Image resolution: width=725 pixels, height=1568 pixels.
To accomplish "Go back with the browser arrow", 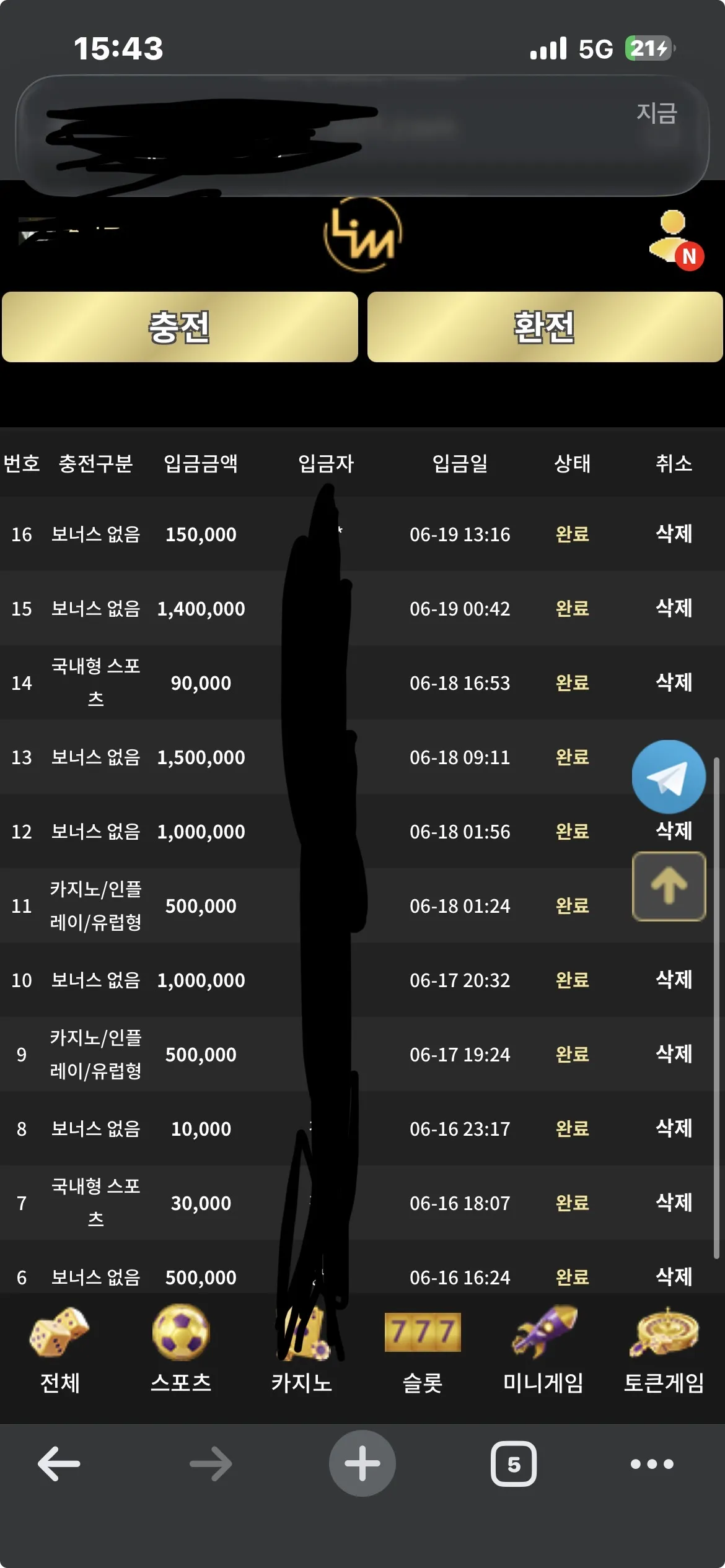I will [x=59, y=1464].
